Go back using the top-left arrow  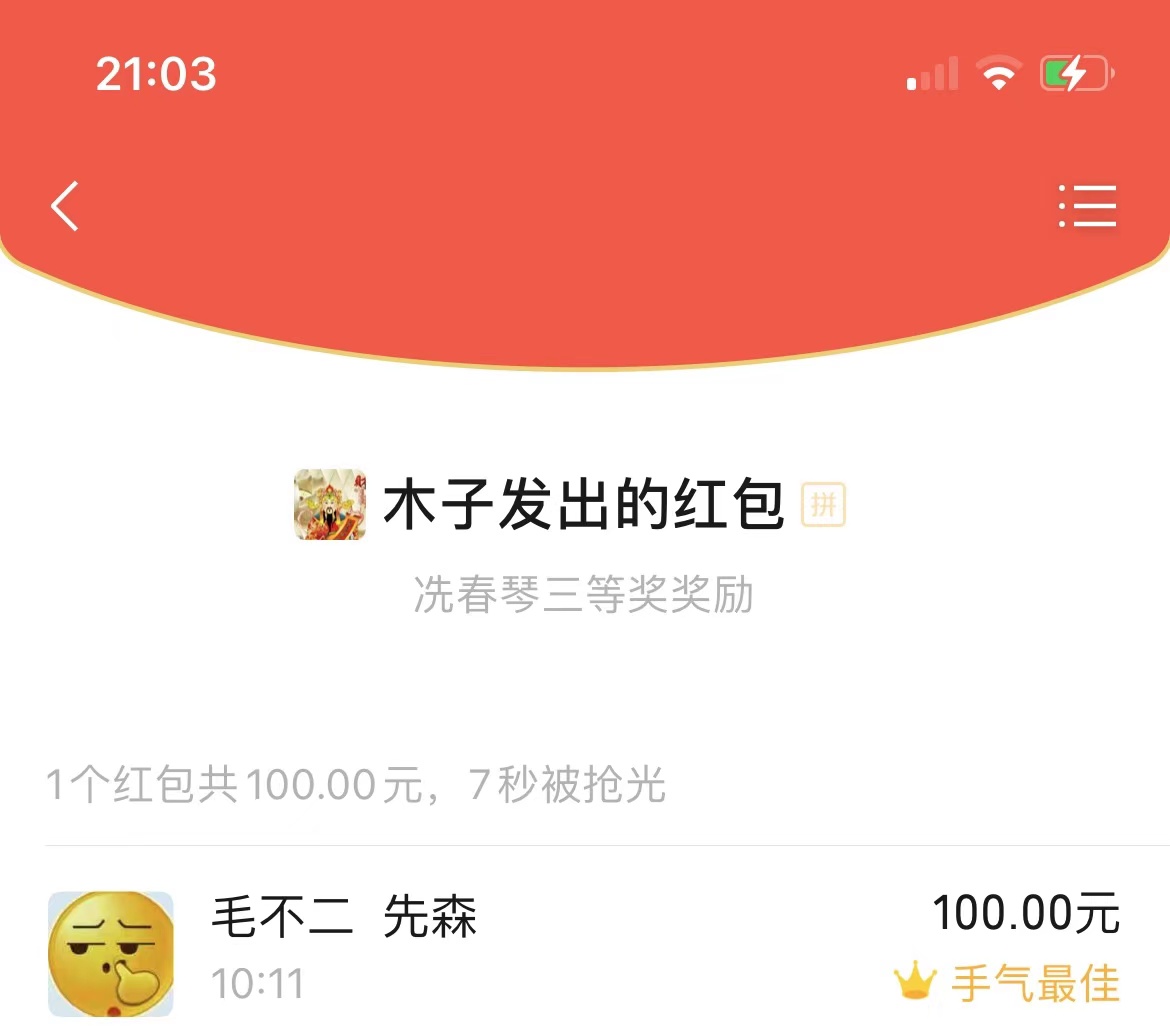[65, 207]
